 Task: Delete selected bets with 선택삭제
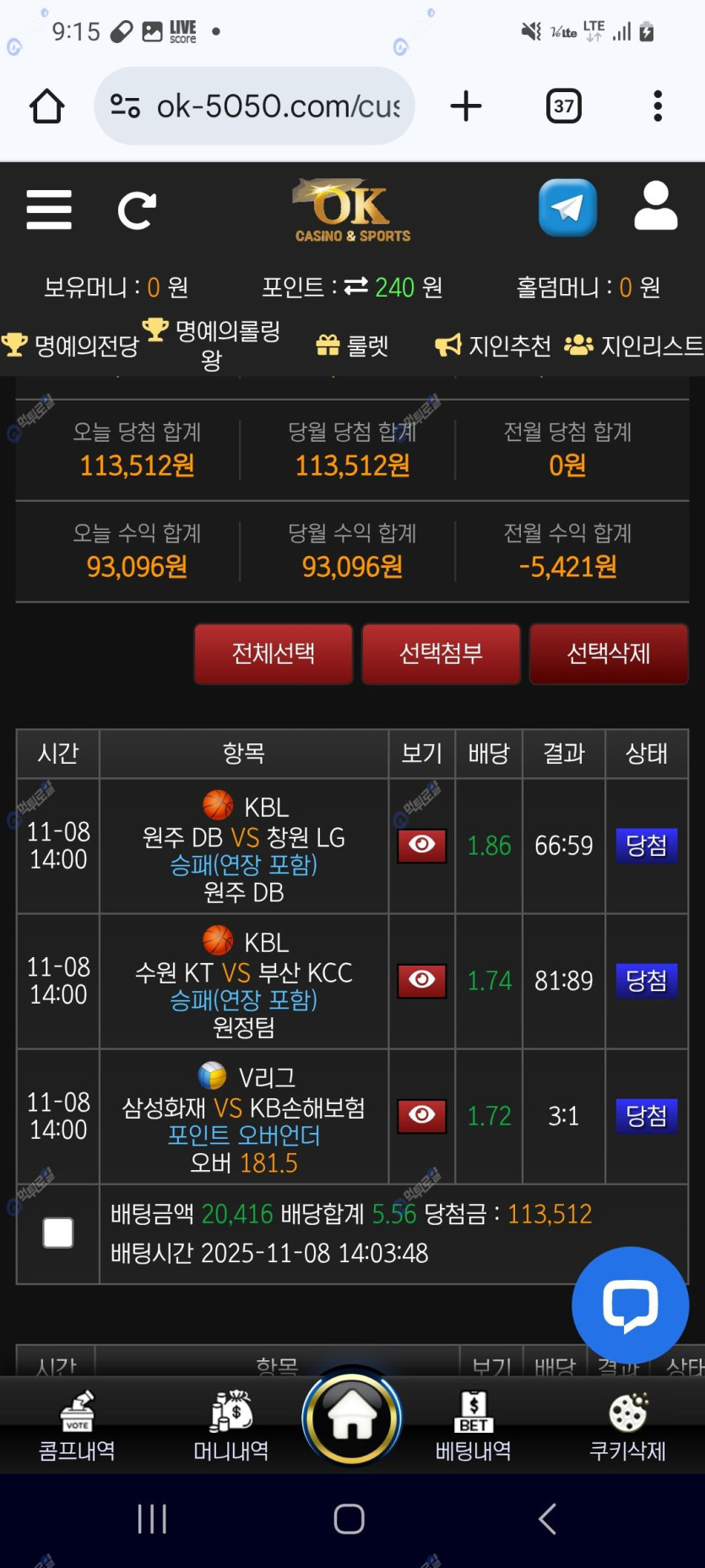[608, 653]
